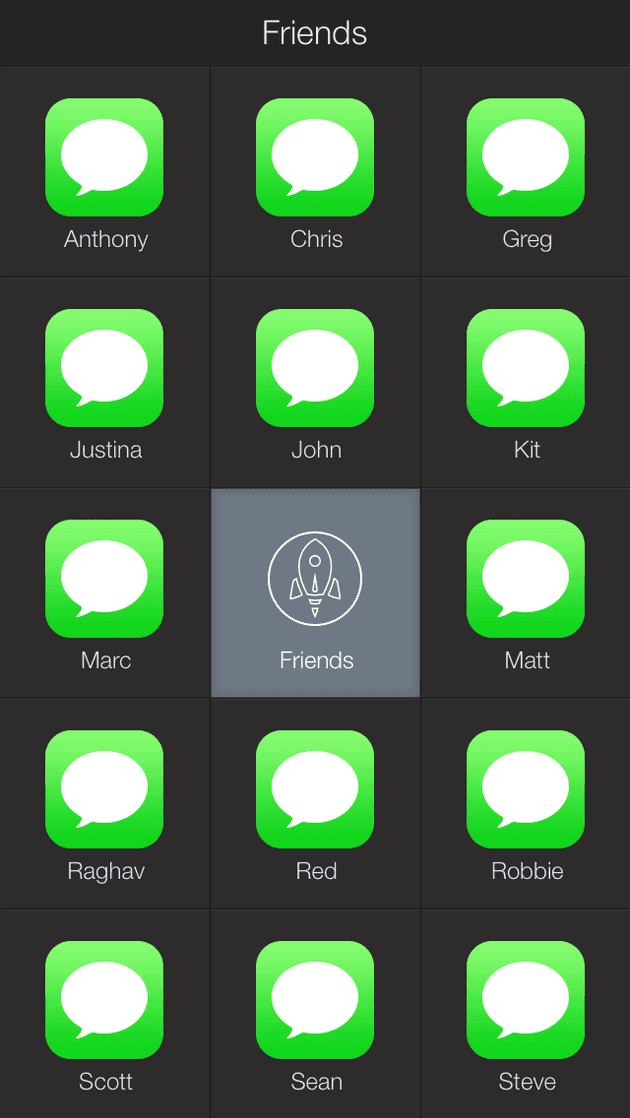Start a message to Marc

(105, 578)
